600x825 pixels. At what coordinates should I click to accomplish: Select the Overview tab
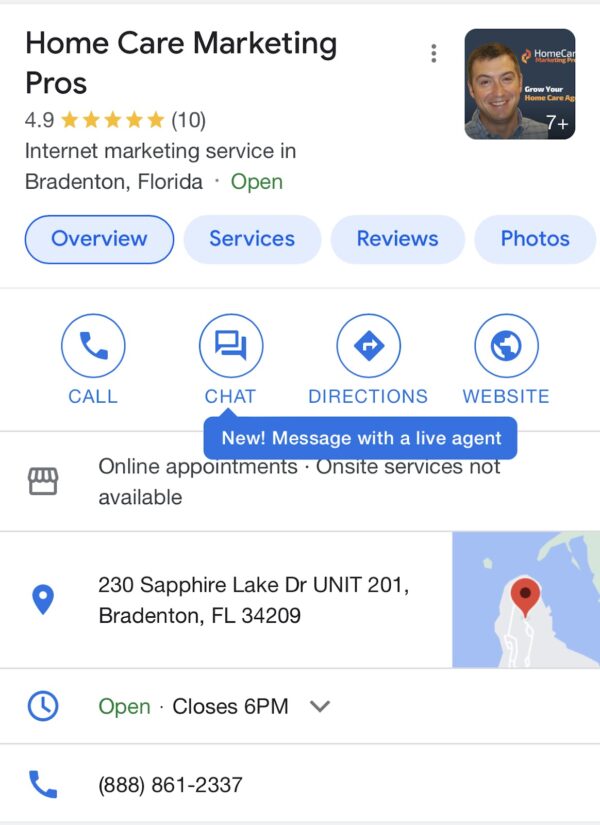99,239
